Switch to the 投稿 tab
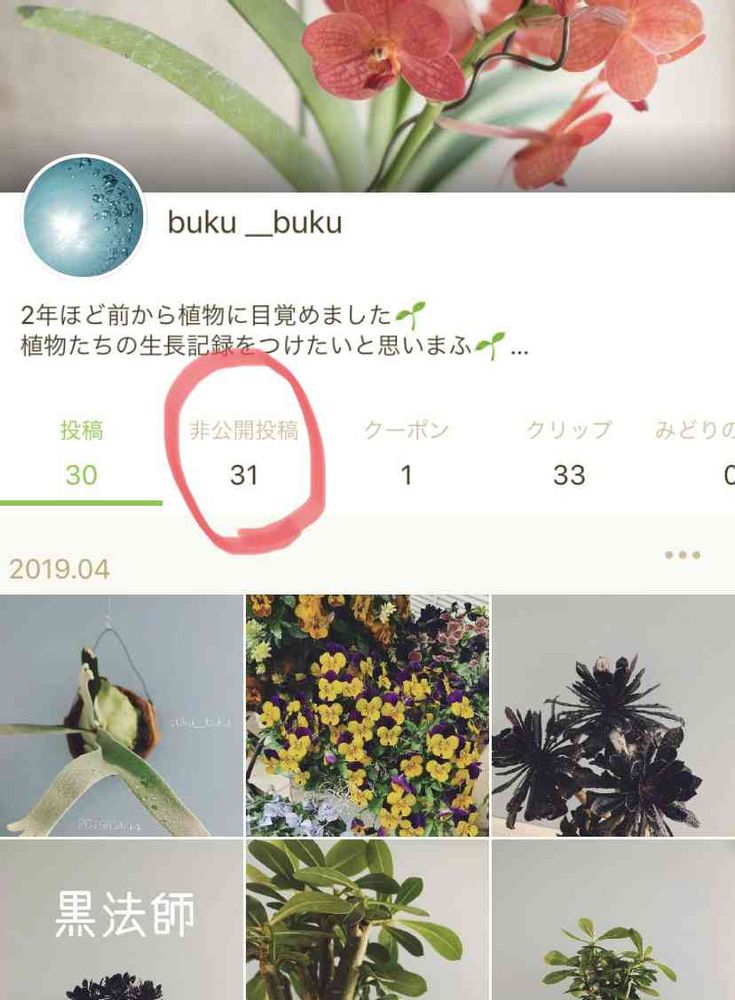 pos(81,452)
